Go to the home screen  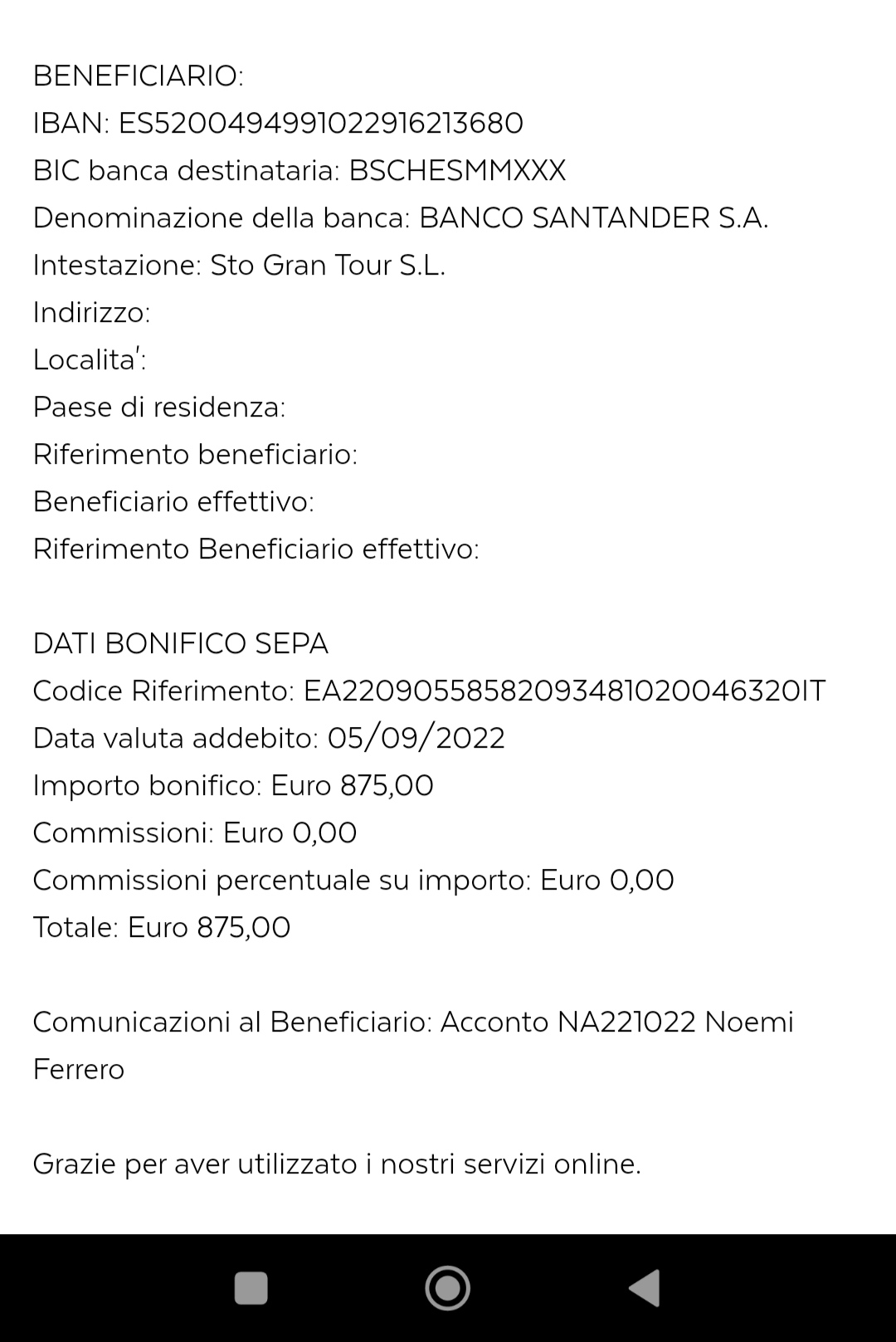tap(448, 1288)
